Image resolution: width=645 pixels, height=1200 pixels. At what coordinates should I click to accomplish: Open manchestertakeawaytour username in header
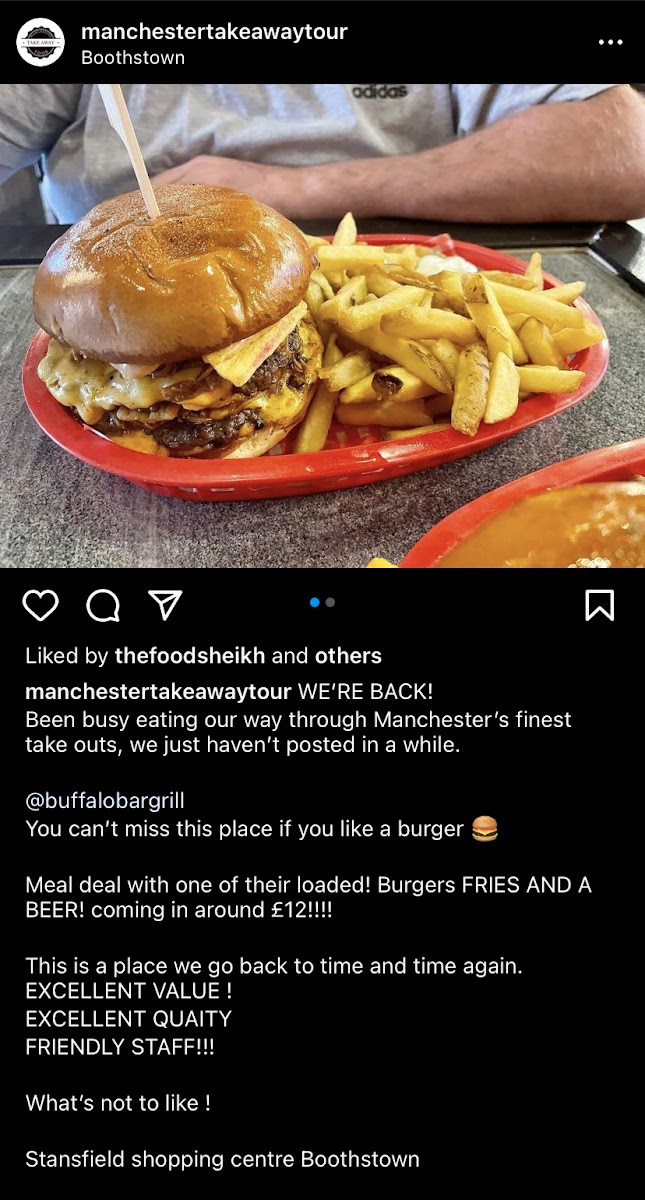214,32
